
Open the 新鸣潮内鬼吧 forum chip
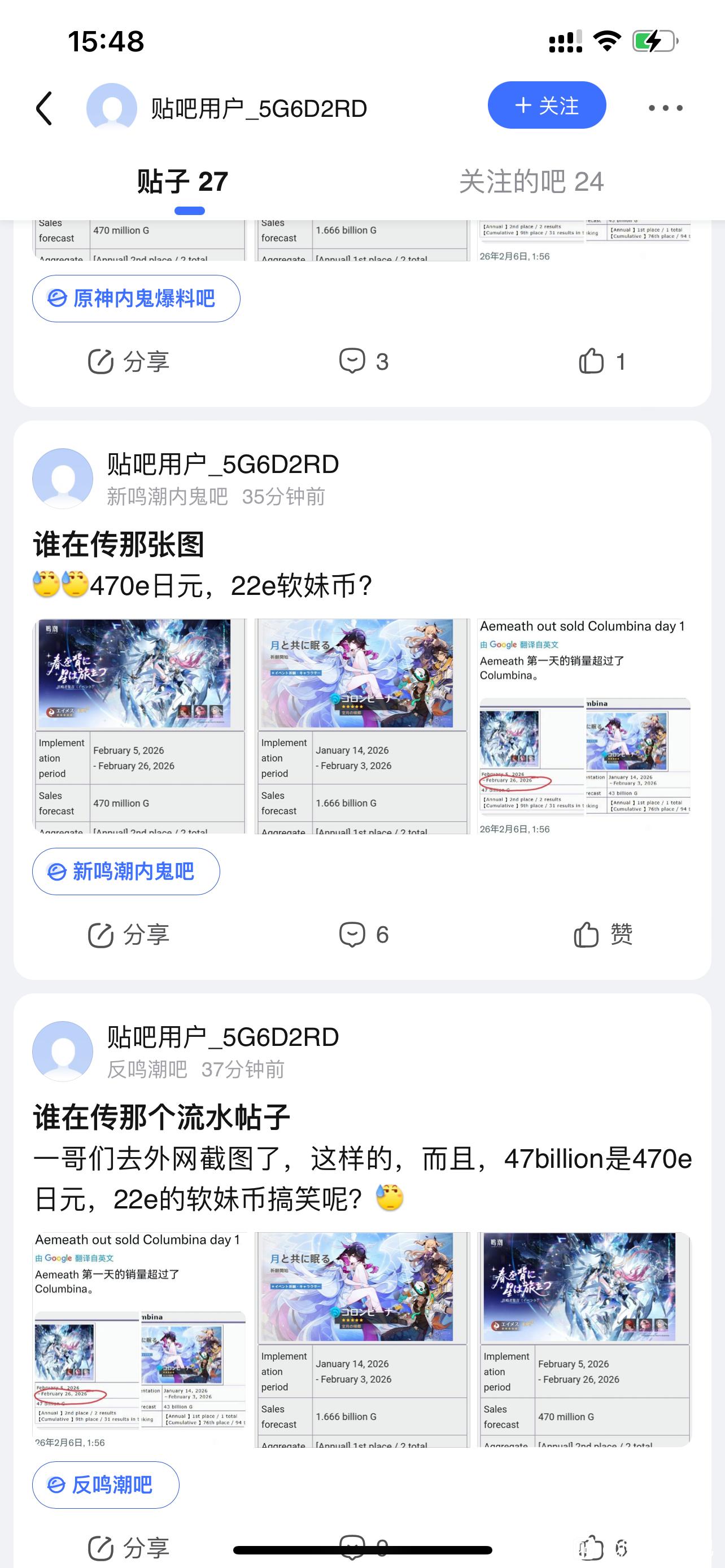[x=126, y=871]
